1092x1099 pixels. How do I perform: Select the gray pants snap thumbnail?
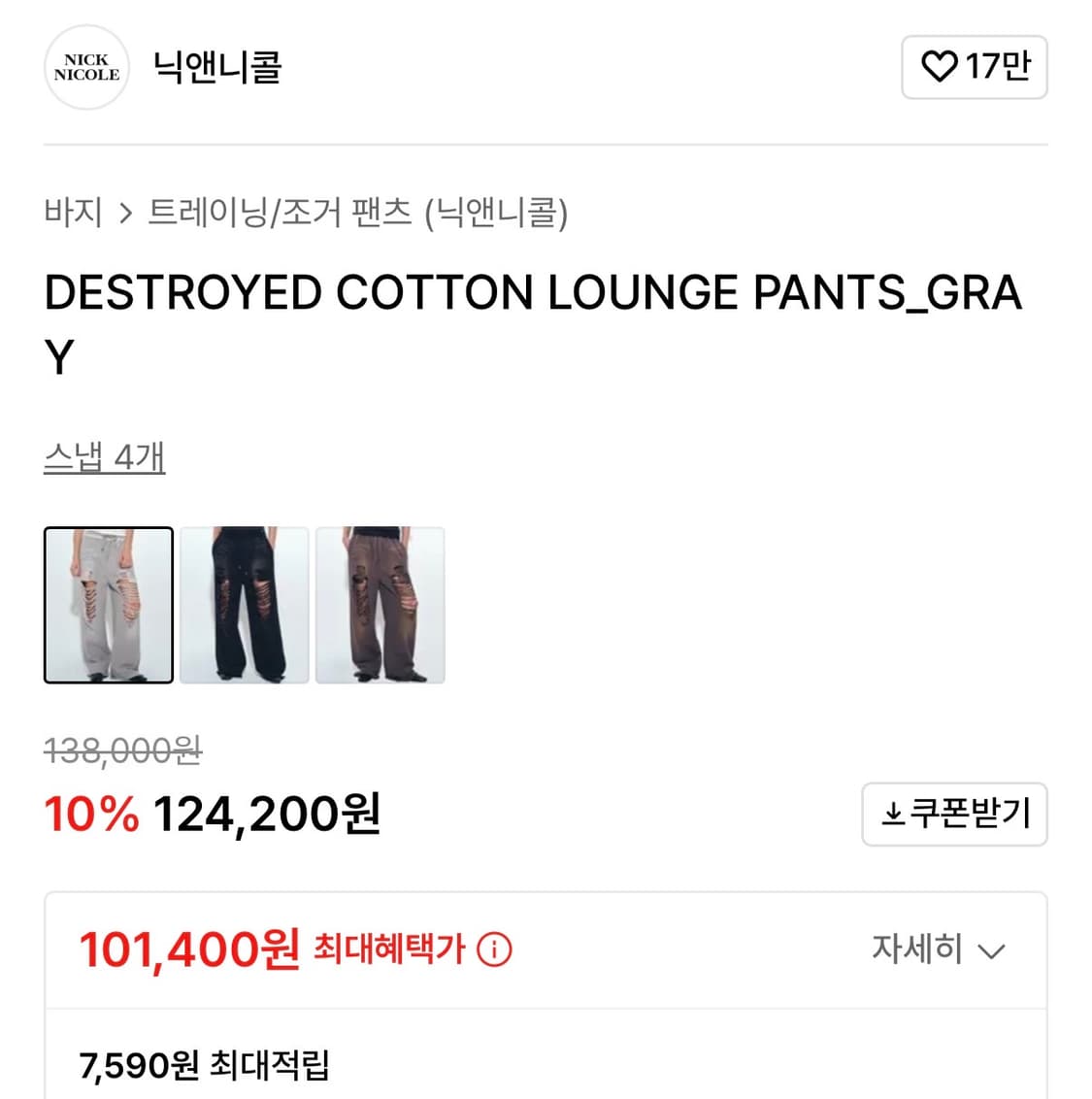pos(108,605)
